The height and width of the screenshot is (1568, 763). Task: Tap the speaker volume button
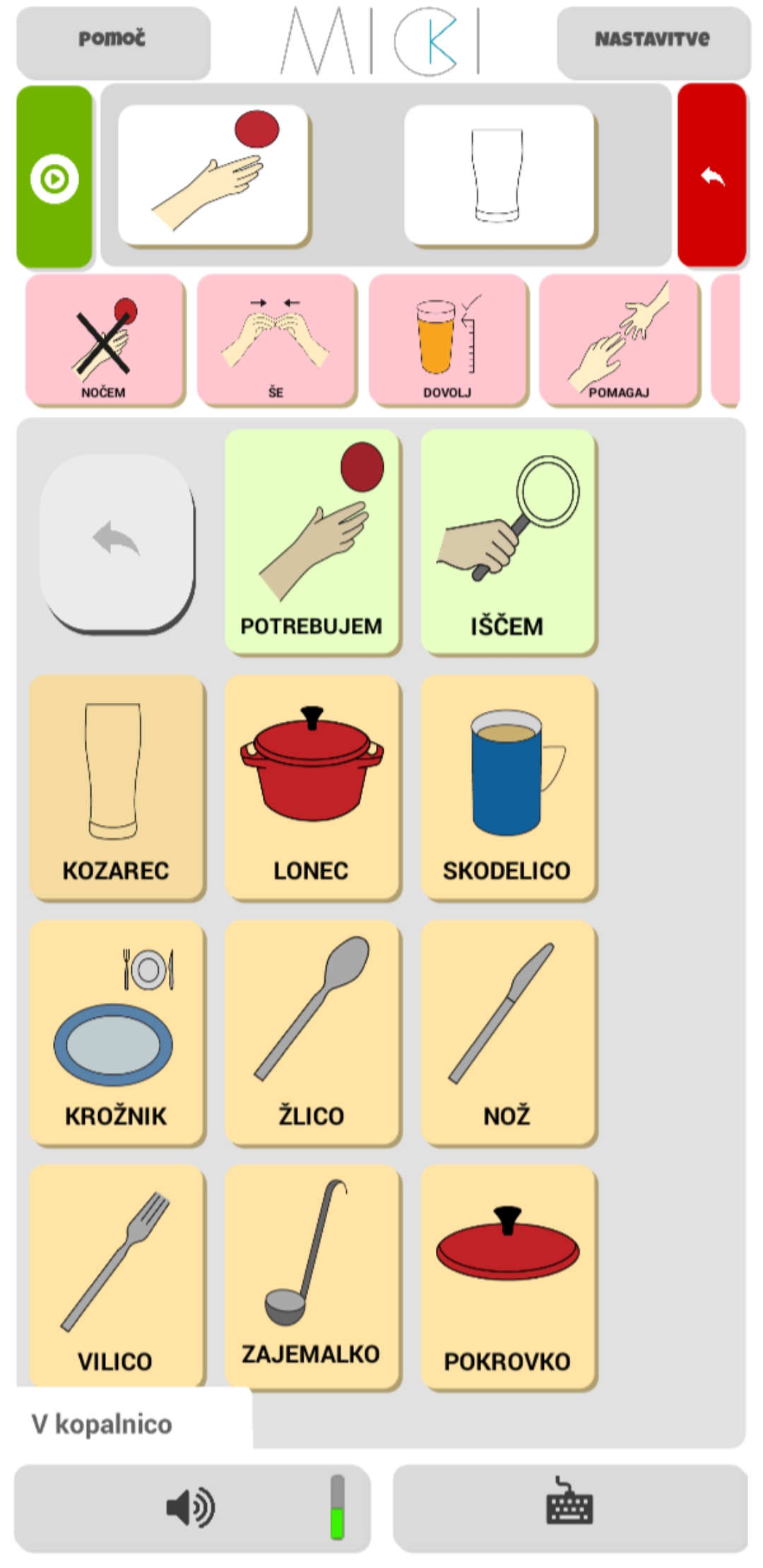[x=191, y=1508]
